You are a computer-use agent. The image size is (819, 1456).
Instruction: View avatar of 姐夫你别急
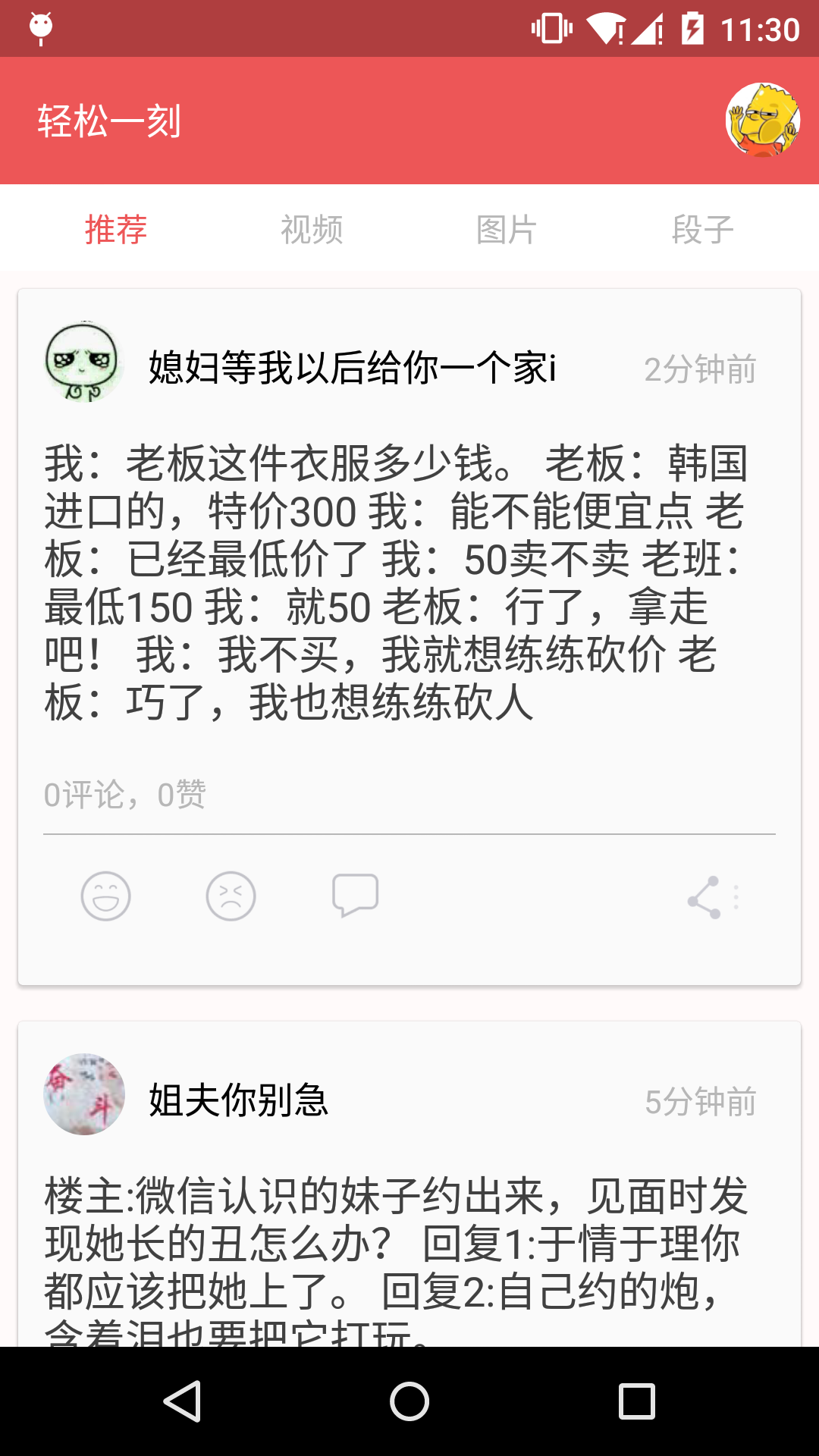pyautogui.click(x=83, y=1094)
